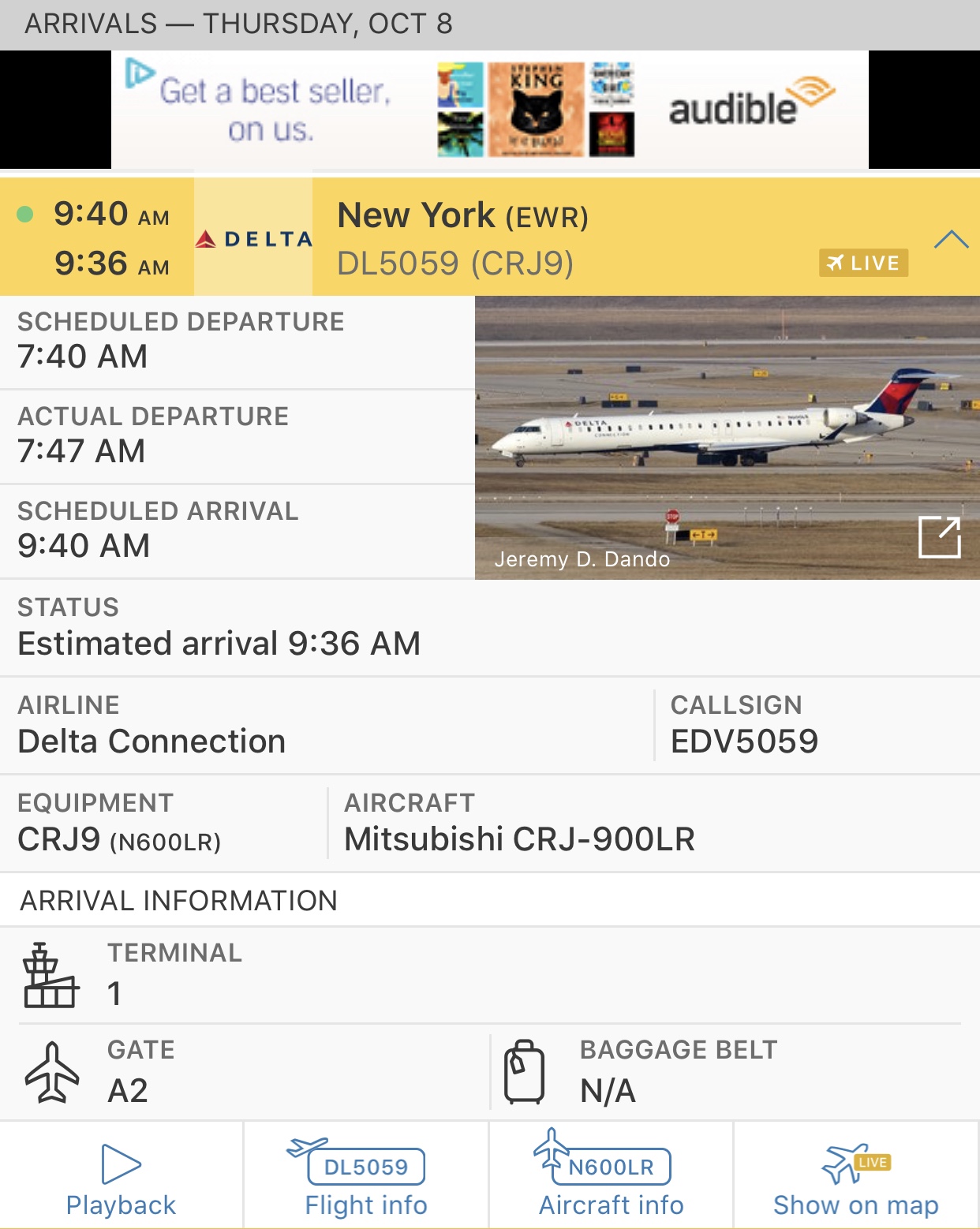Open DL5059 Flight info

click(366, 1179)
